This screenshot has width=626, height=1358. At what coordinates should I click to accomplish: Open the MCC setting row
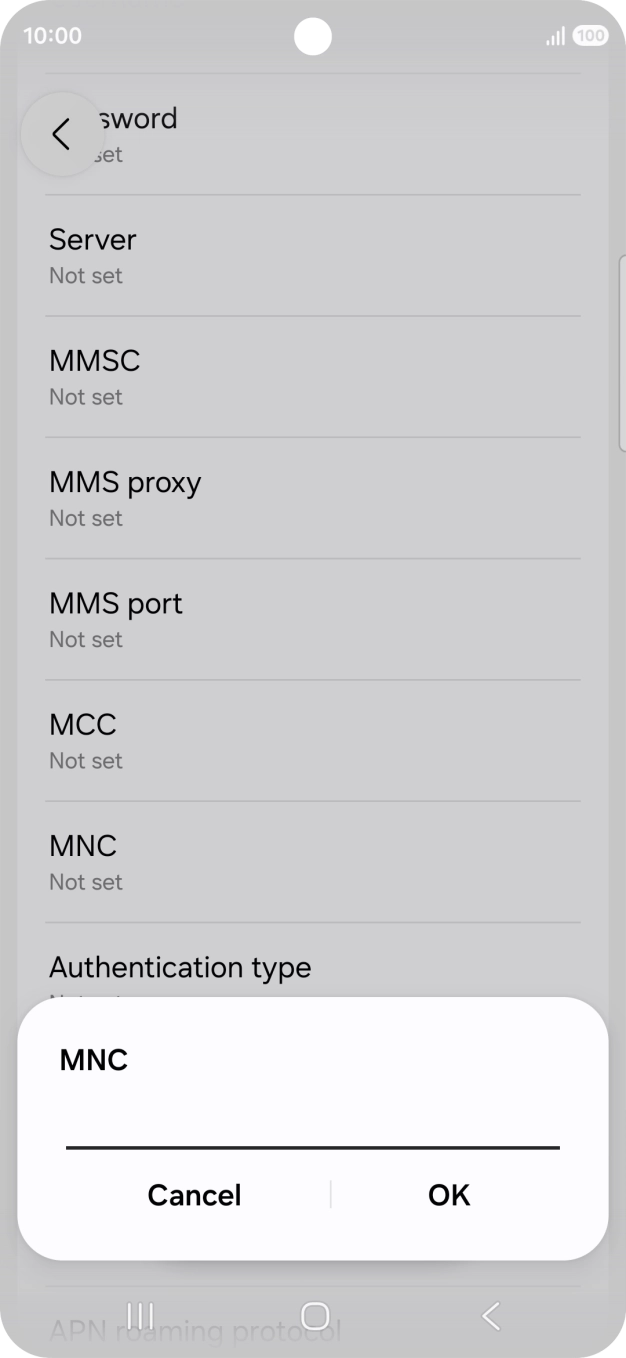point(312,740)
